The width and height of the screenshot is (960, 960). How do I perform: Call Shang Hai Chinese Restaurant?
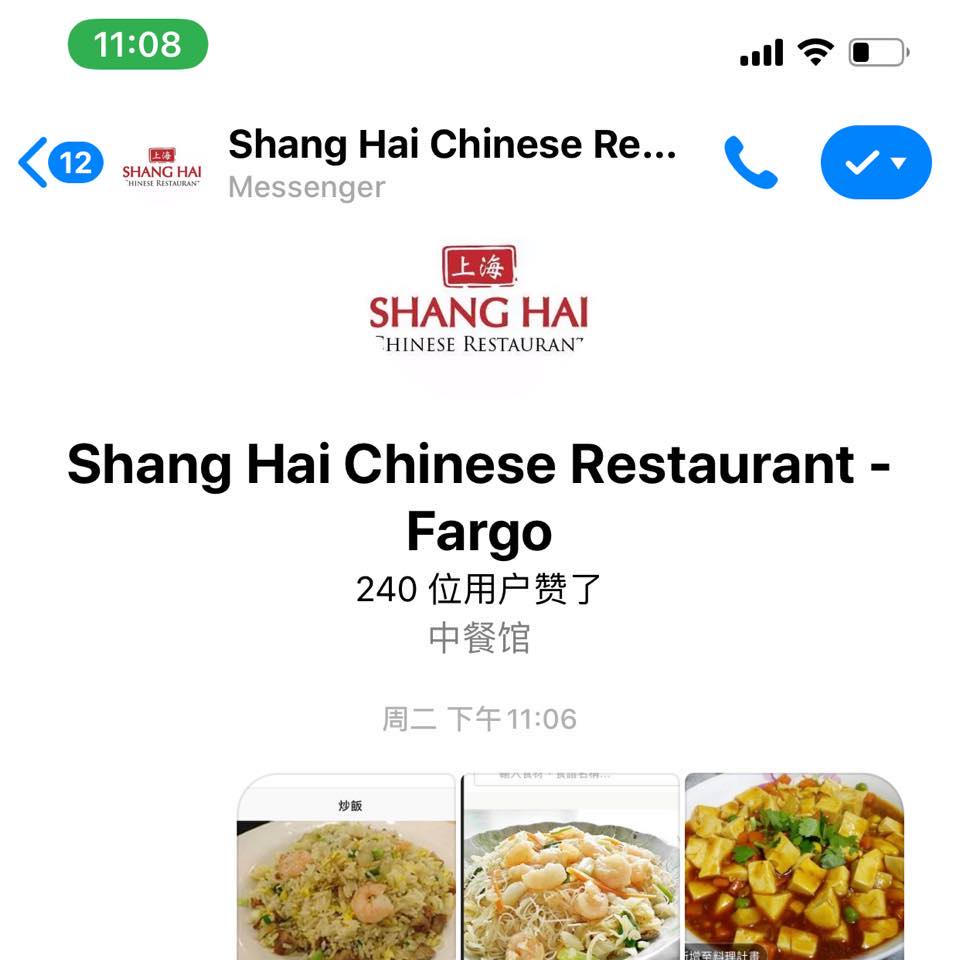(750, 162)
